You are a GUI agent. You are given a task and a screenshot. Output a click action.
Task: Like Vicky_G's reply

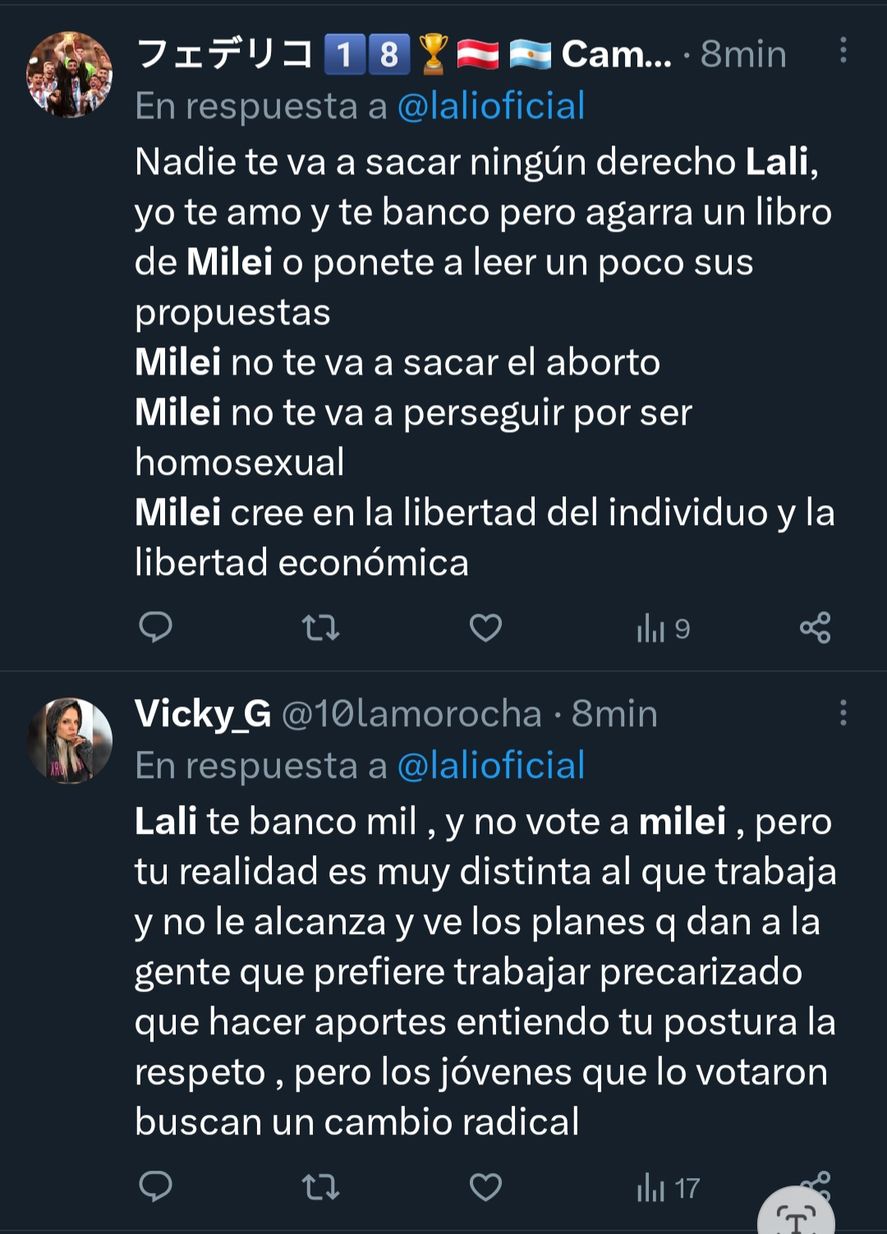485,1187
